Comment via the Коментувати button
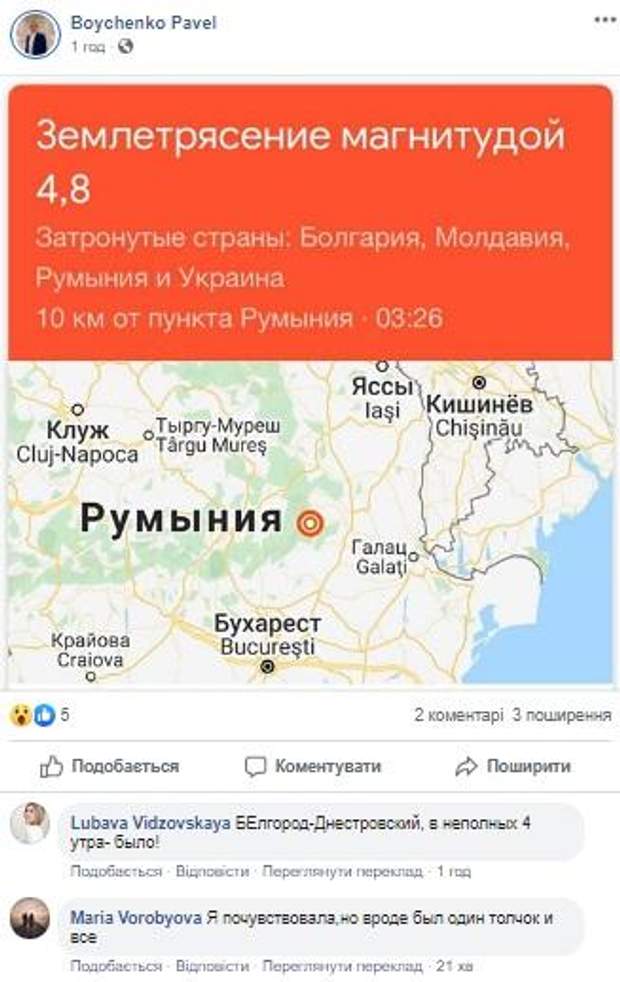 click(x=313, y=766)
